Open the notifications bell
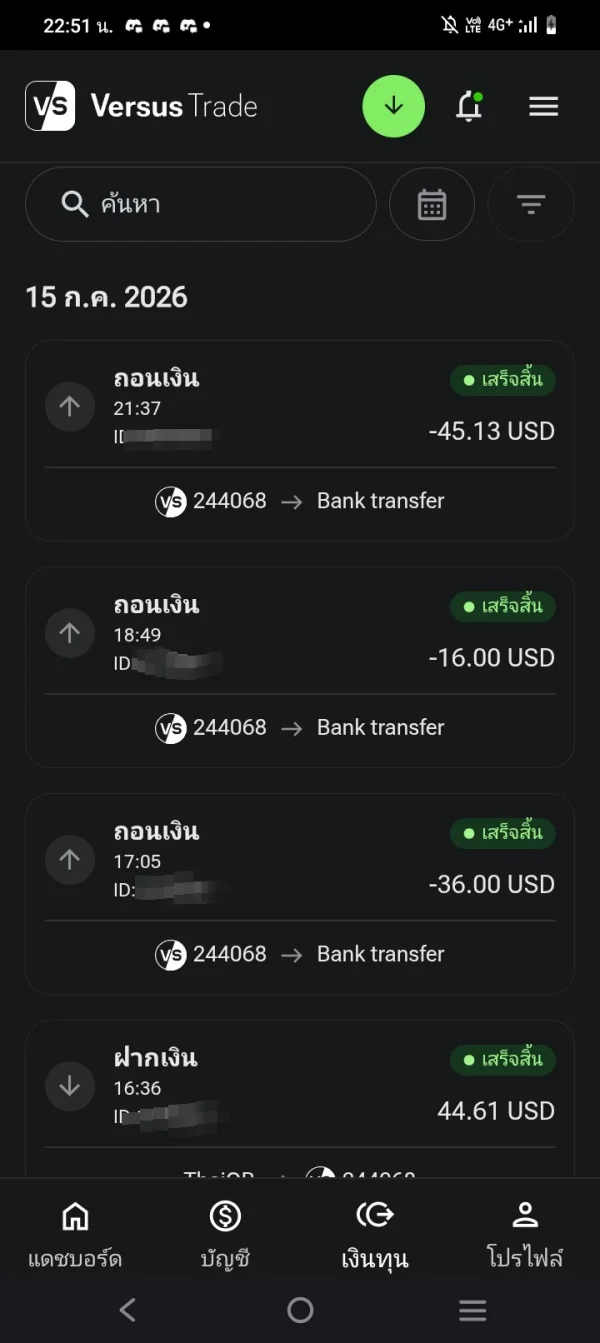 [x=469, y=106]
